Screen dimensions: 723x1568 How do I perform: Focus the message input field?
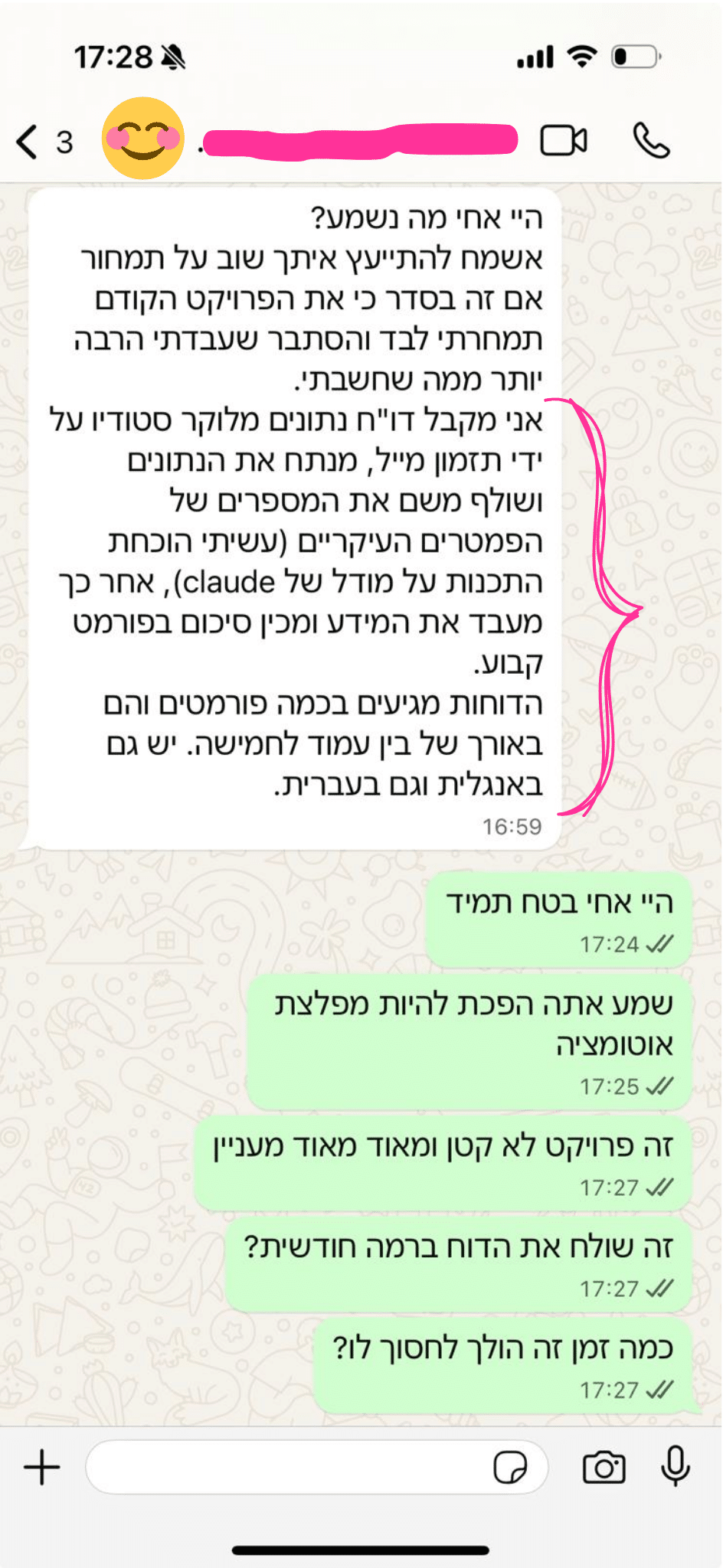pos(291,1468)
